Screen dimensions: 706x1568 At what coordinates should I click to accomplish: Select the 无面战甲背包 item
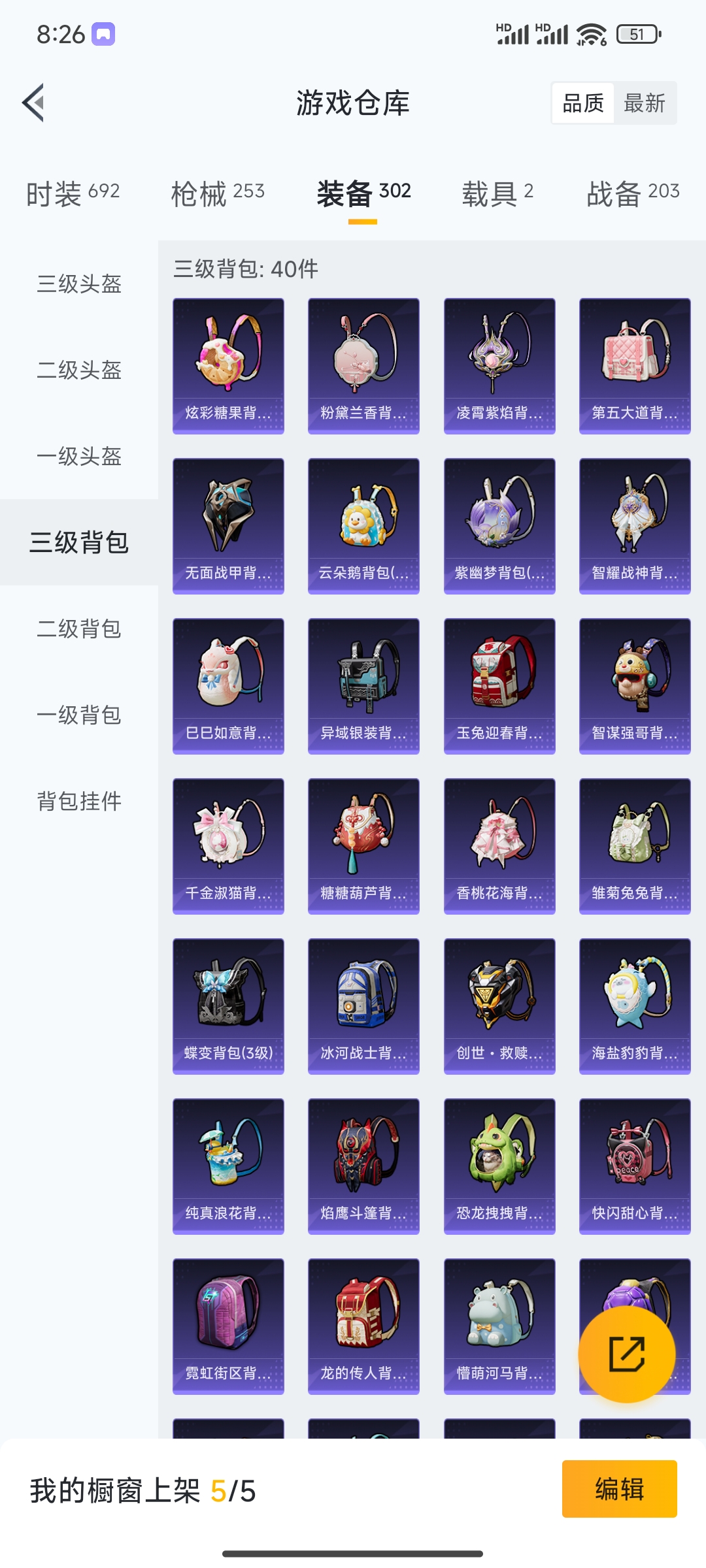227,527
